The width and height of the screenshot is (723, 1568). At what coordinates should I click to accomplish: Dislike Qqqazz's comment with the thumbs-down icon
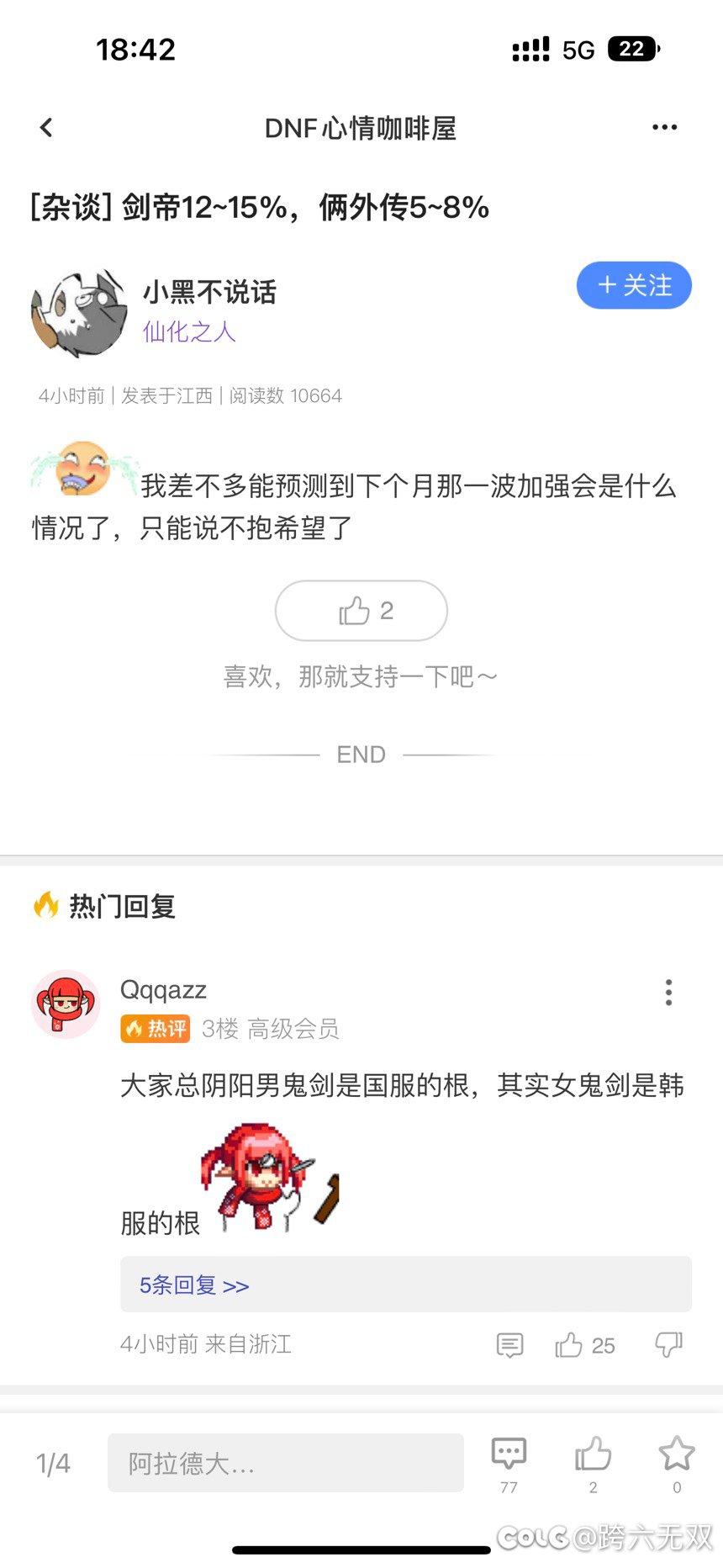click(669, 1345)
